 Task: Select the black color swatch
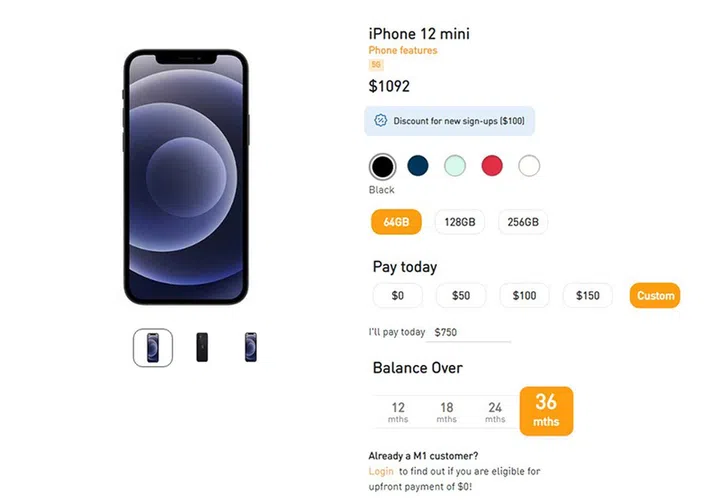click(382, 166)
